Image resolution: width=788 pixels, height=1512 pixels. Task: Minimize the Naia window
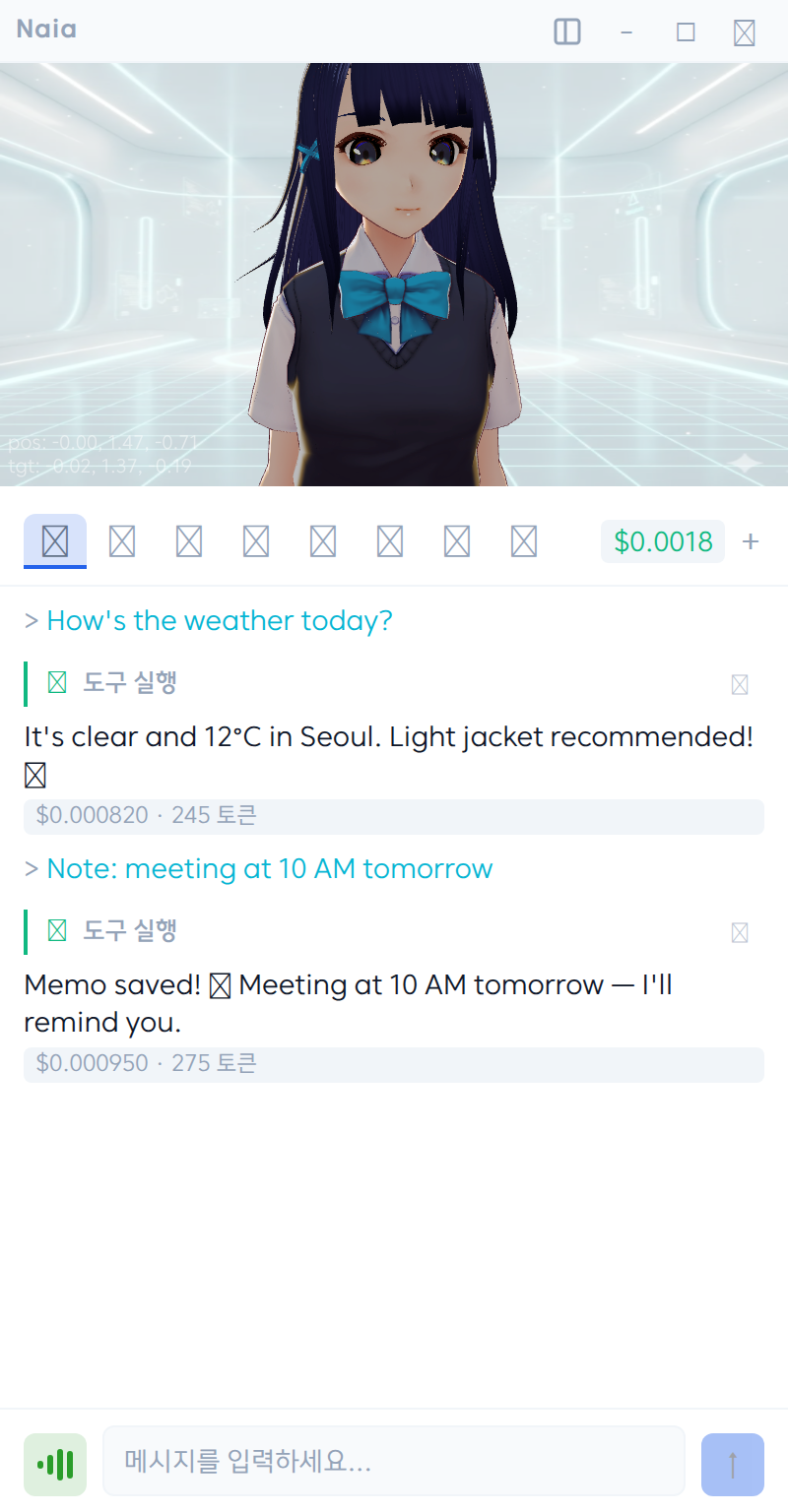[x=626, y=31]
